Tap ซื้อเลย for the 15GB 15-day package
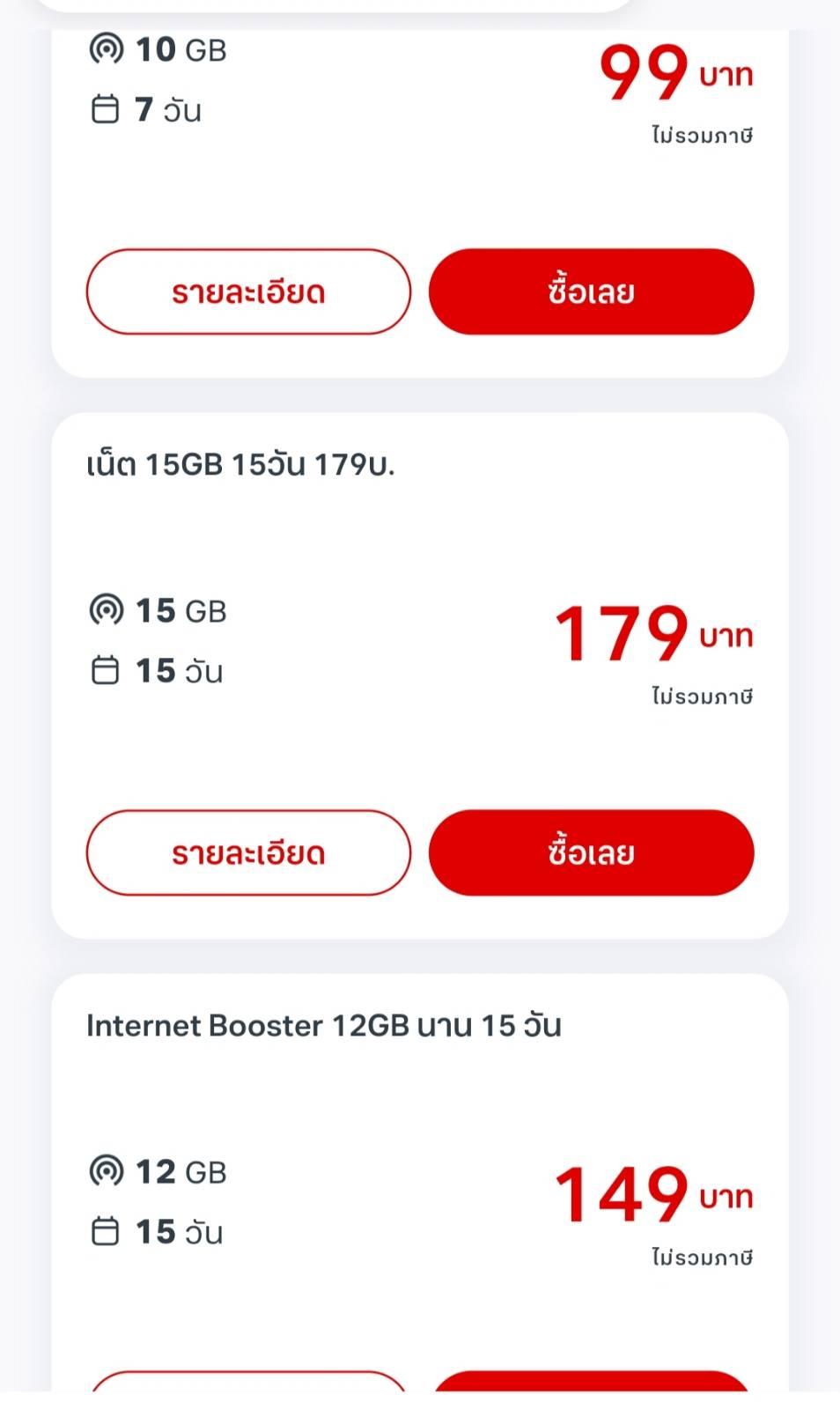The height and width of the screenshot is (1409, 840). (591, 852)
